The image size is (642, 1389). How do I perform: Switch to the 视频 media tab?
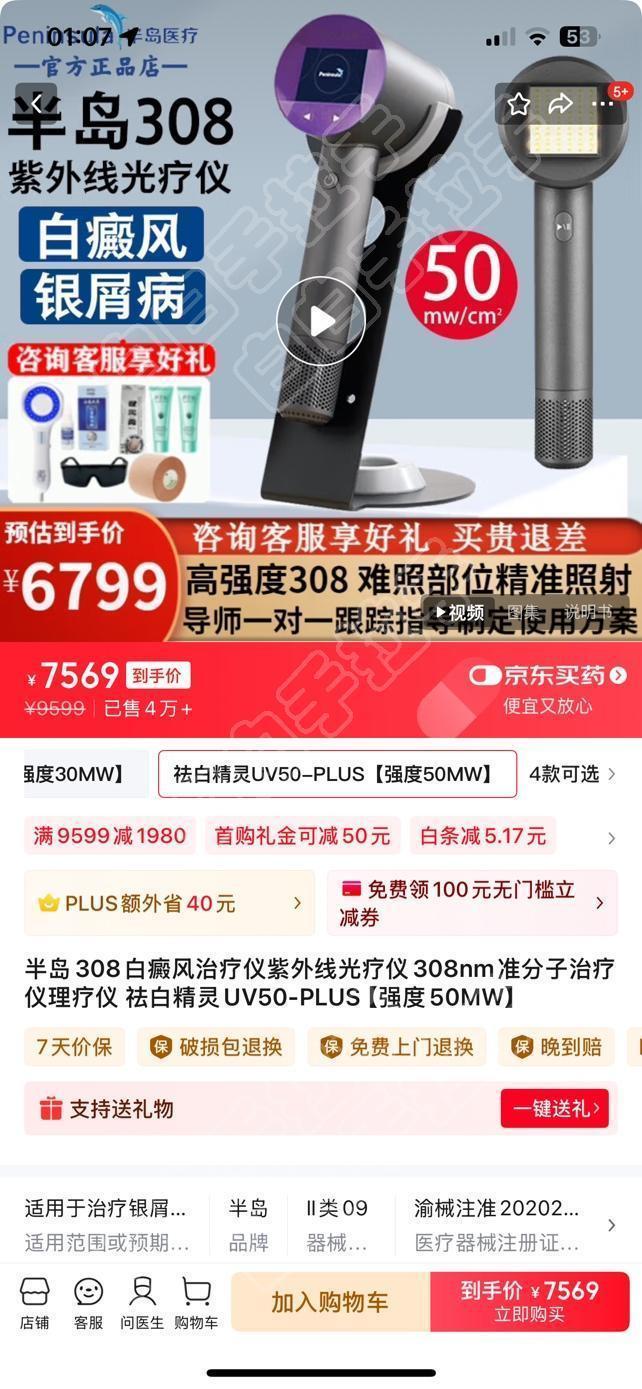(x=459, y=612)
